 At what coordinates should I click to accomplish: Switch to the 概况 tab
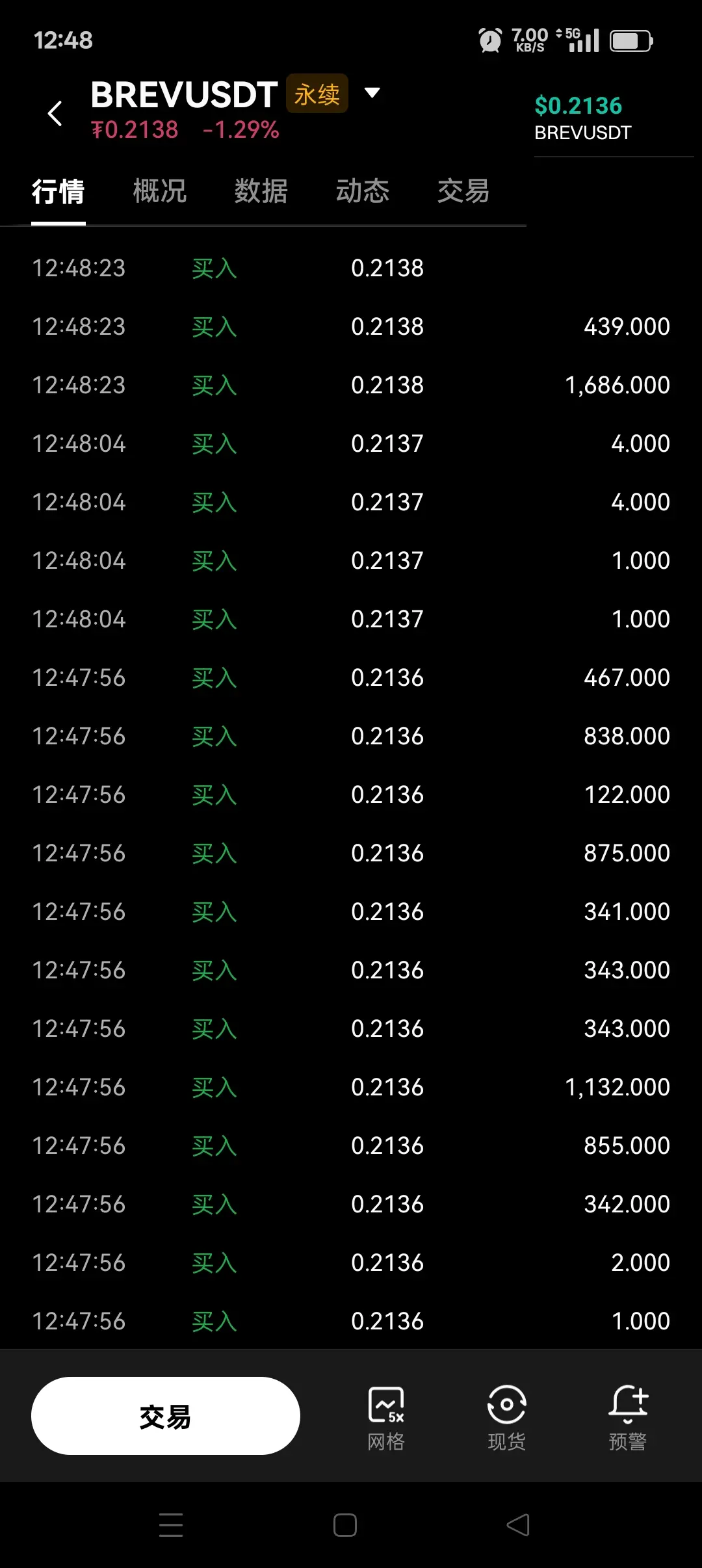tap(159, 191)
